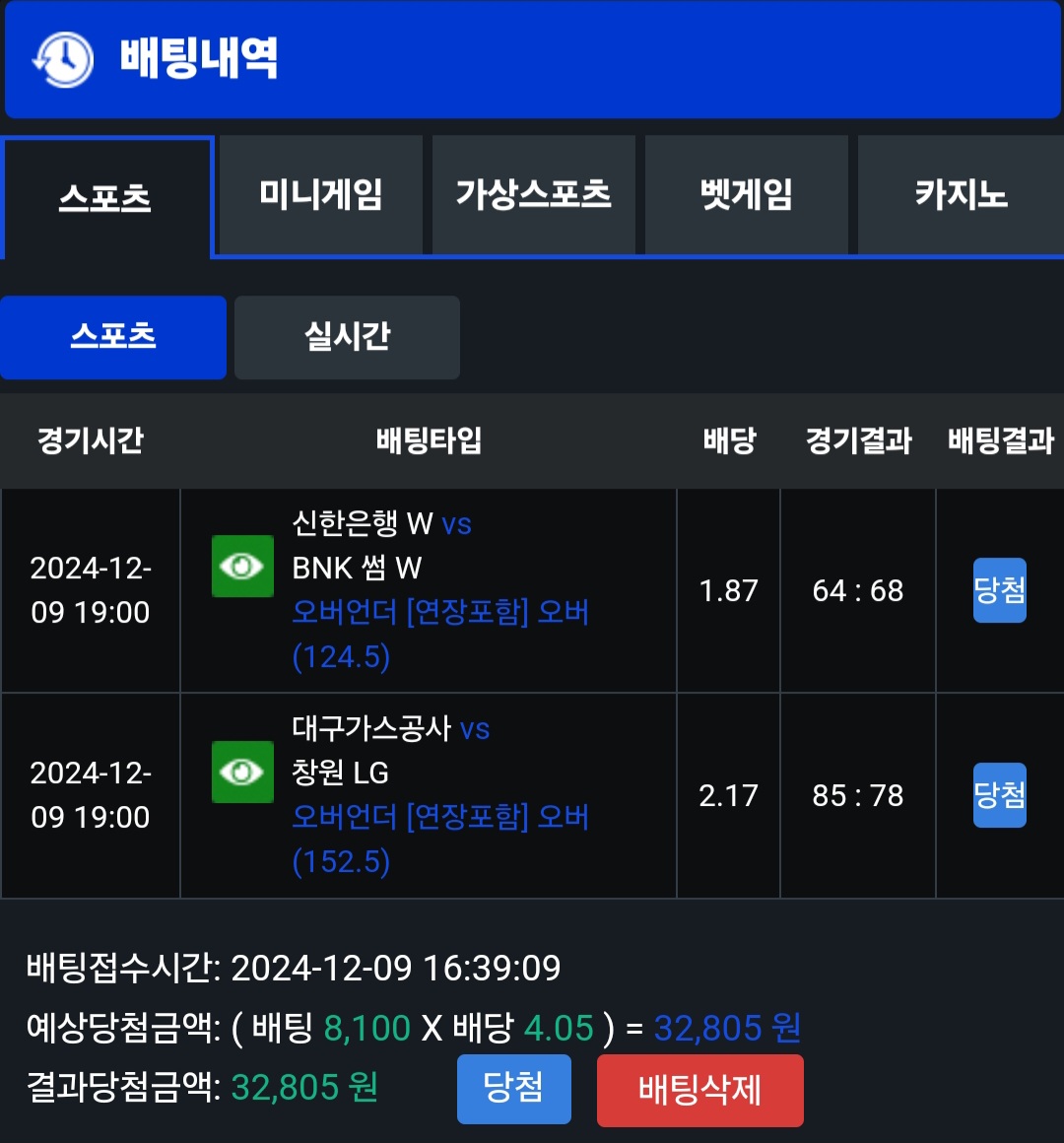Delete this bet with 배팅삭제
Screen dimensions: 1064x1143
[x=699, y=1090]
